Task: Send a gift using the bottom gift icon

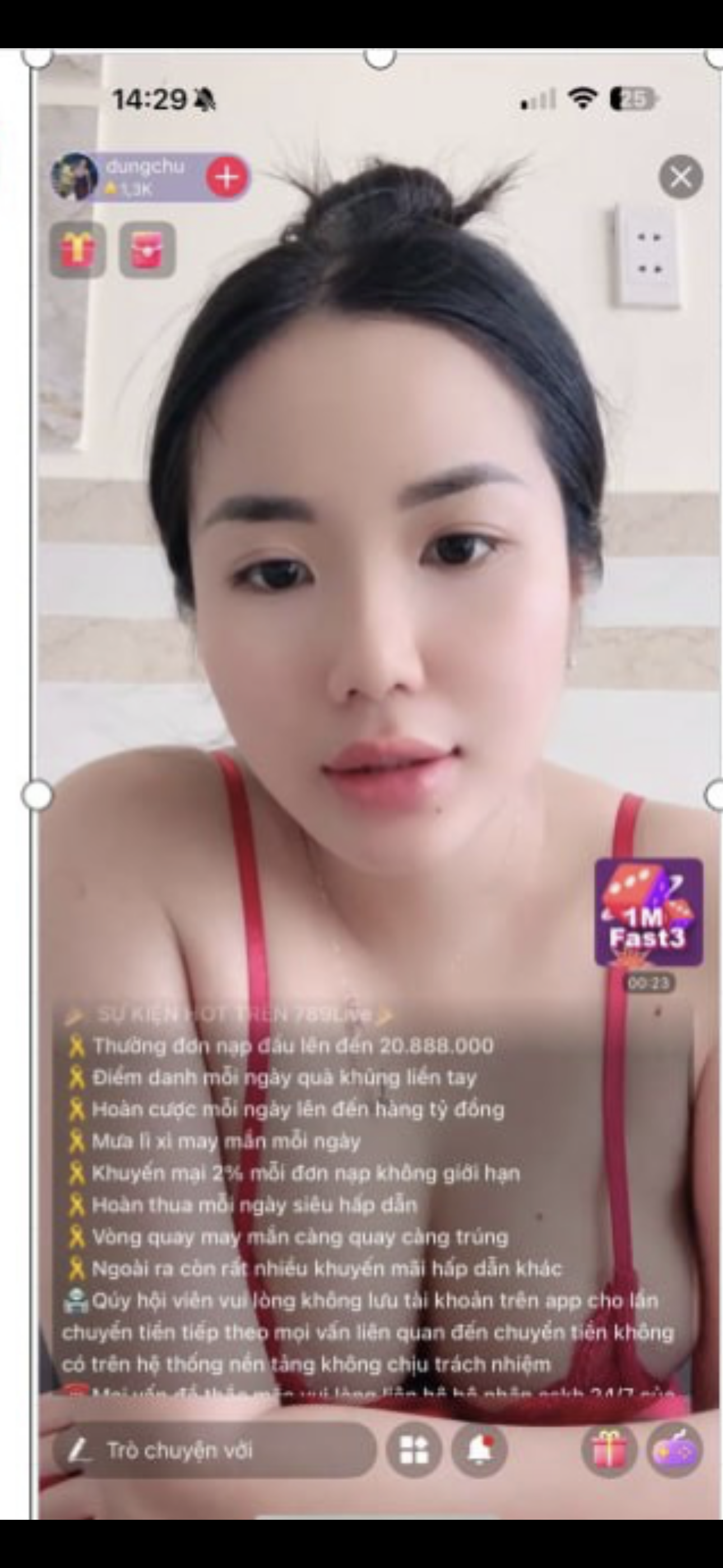Action: (x=610, y=1451)
